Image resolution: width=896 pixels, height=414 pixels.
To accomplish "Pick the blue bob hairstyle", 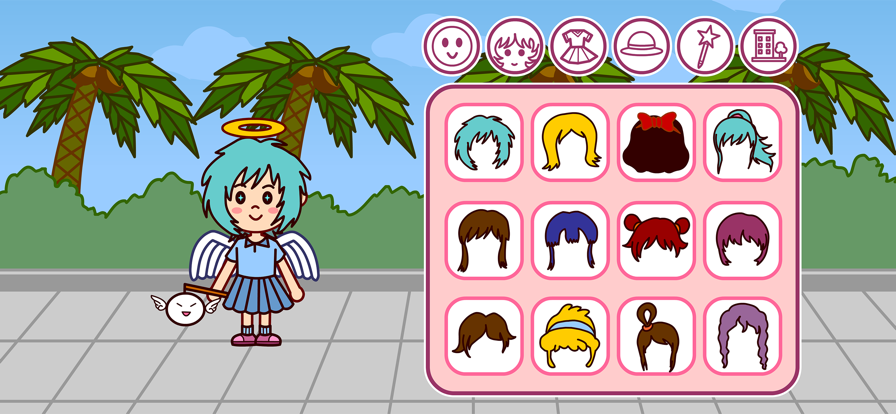I will click(570, 240).
